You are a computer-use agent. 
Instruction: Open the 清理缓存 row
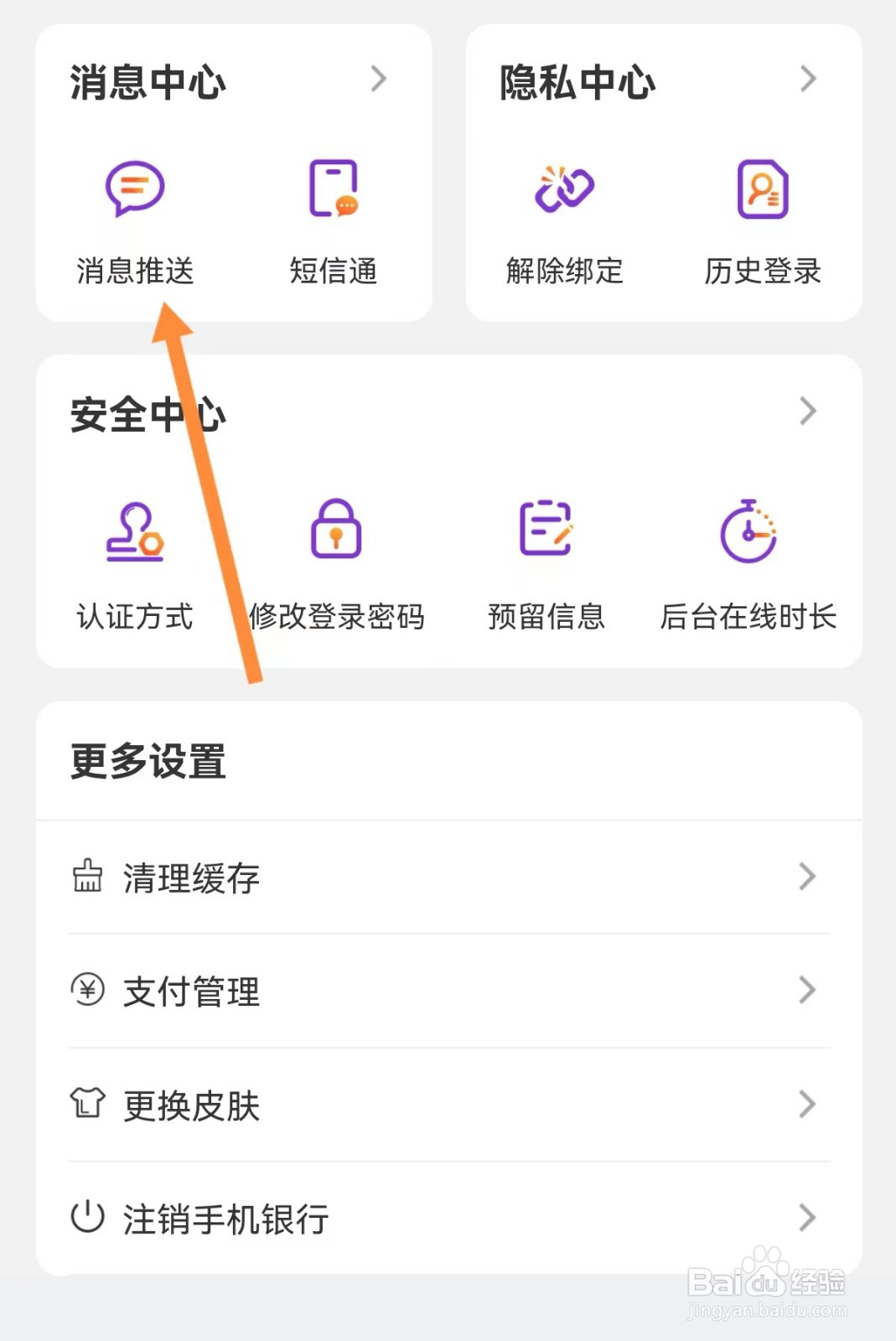click(x=448, y=878)
